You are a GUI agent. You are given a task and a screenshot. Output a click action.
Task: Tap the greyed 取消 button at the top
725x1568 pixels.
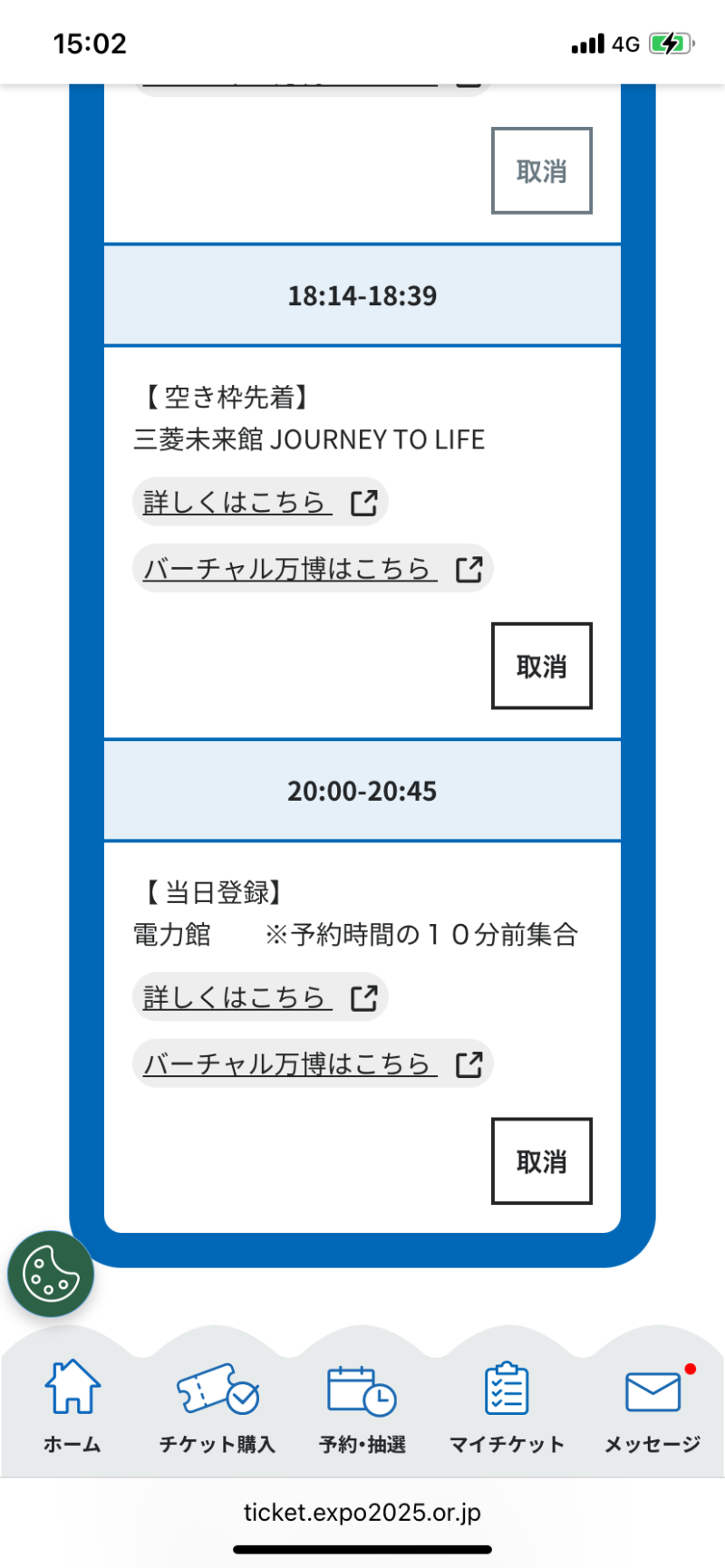(541, 170)
